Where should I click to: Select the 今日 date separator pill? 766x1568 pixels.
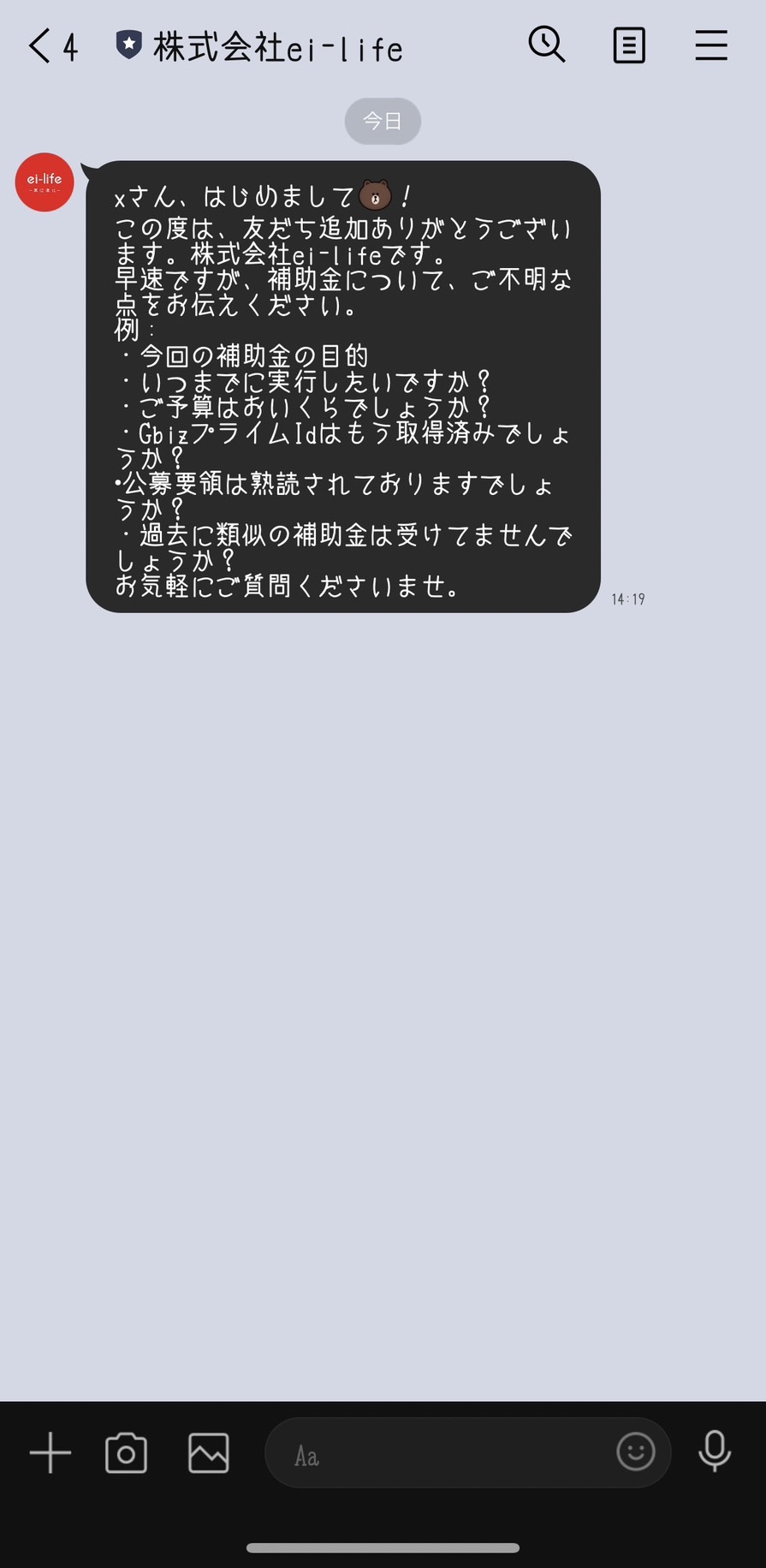pyautogui.click(x=383, y=121)
